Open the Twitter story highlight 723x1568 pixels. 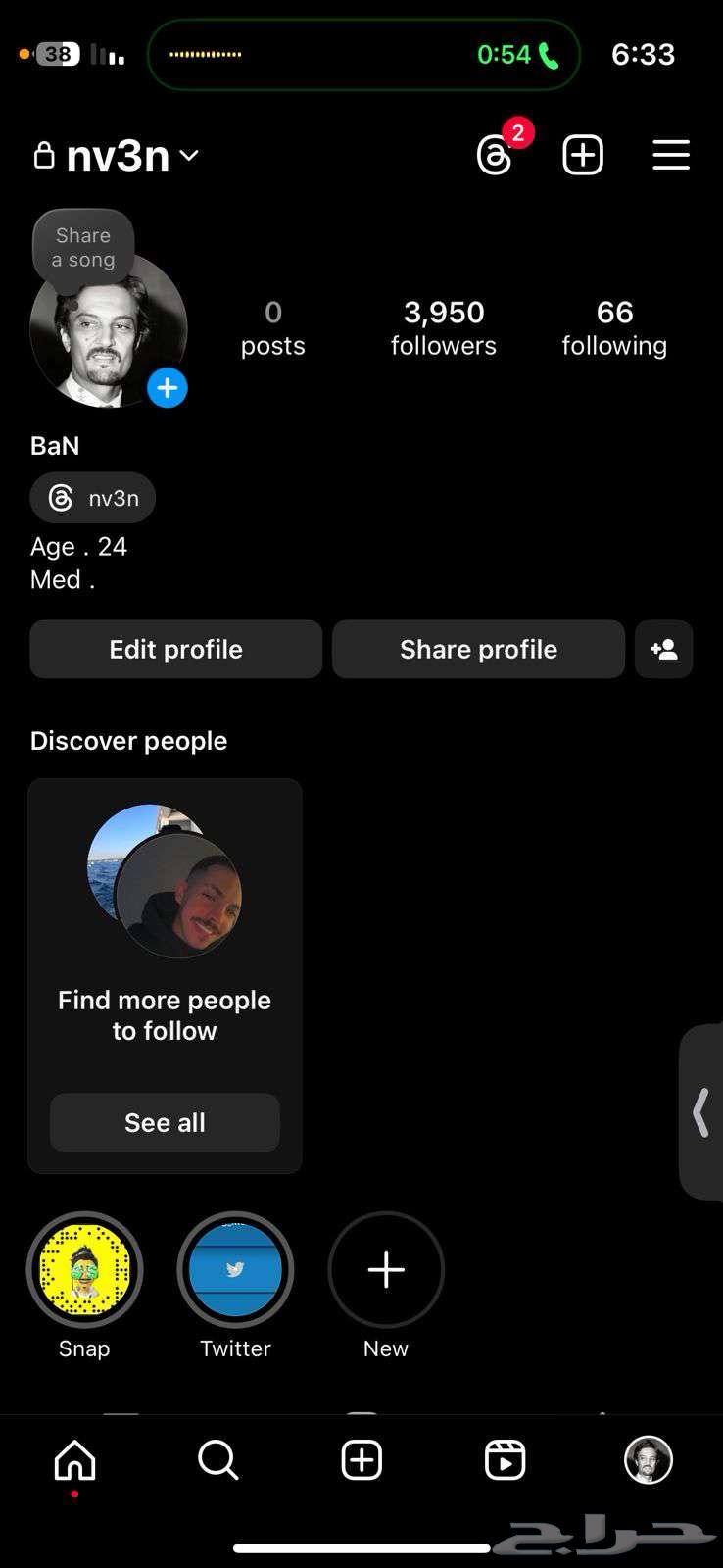[235, 1269]
